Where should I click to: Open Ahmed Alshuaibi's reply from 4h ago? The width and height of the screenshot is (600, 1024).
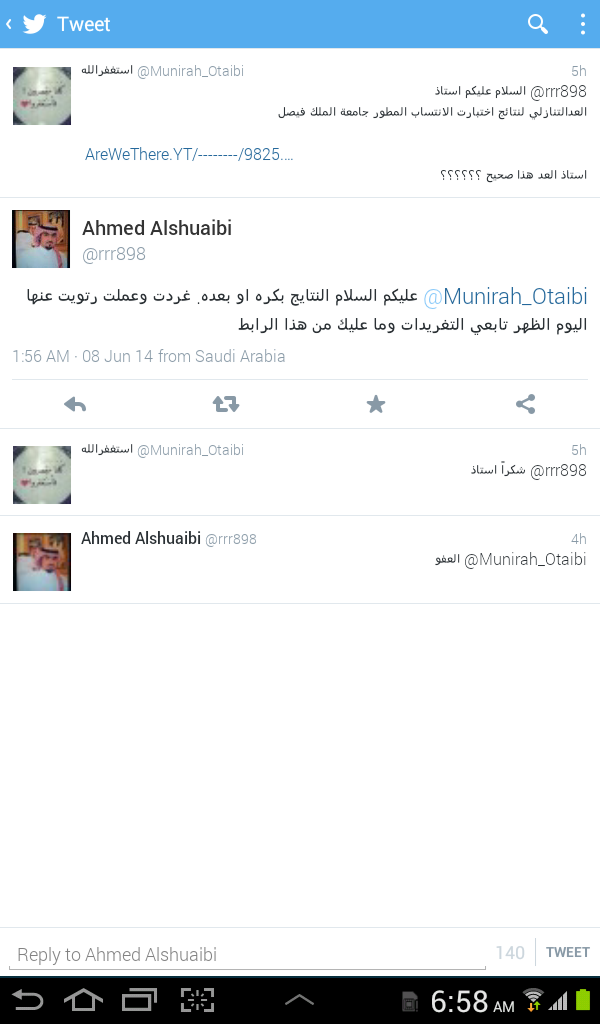(x=300, y=560)
